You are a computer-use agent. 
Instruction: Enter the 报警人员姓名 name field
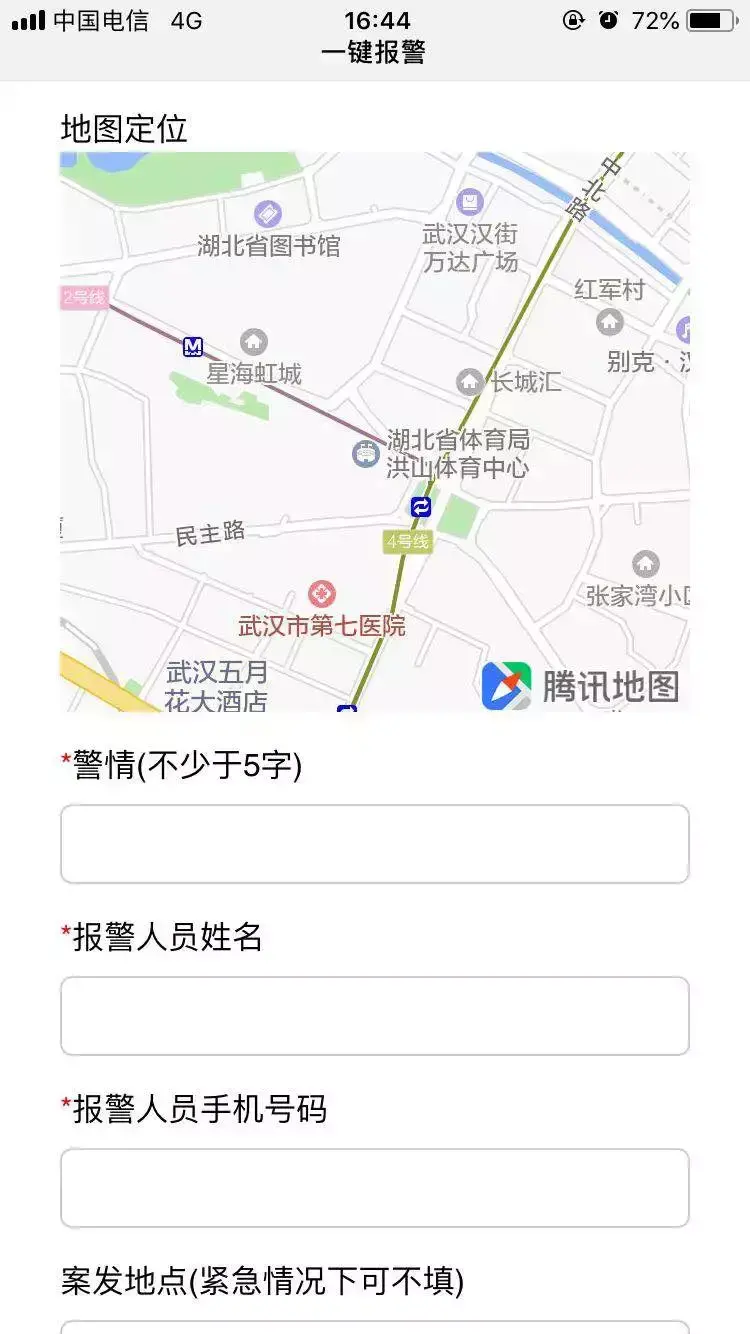(375, 1016)
